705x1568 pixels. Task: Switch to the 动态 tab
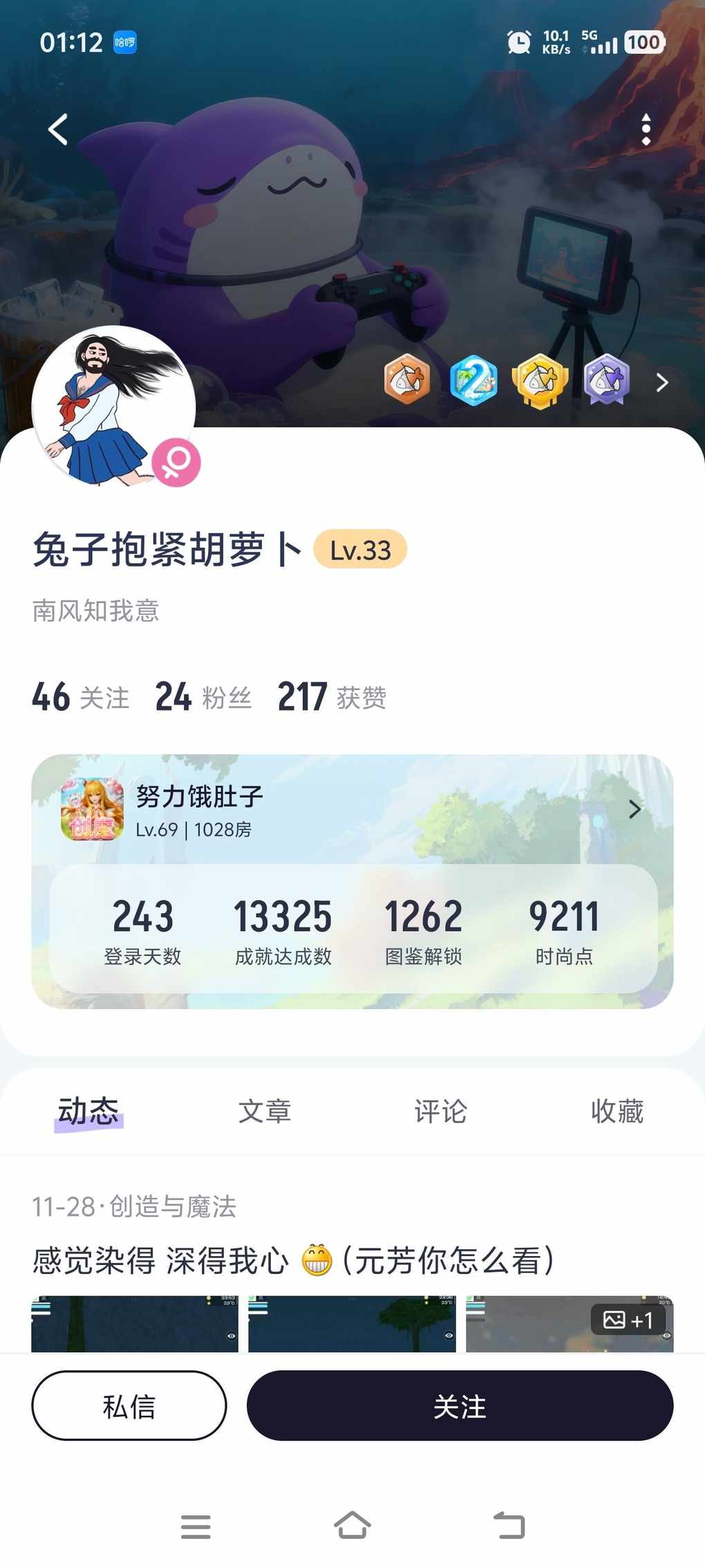(88, 1112)
